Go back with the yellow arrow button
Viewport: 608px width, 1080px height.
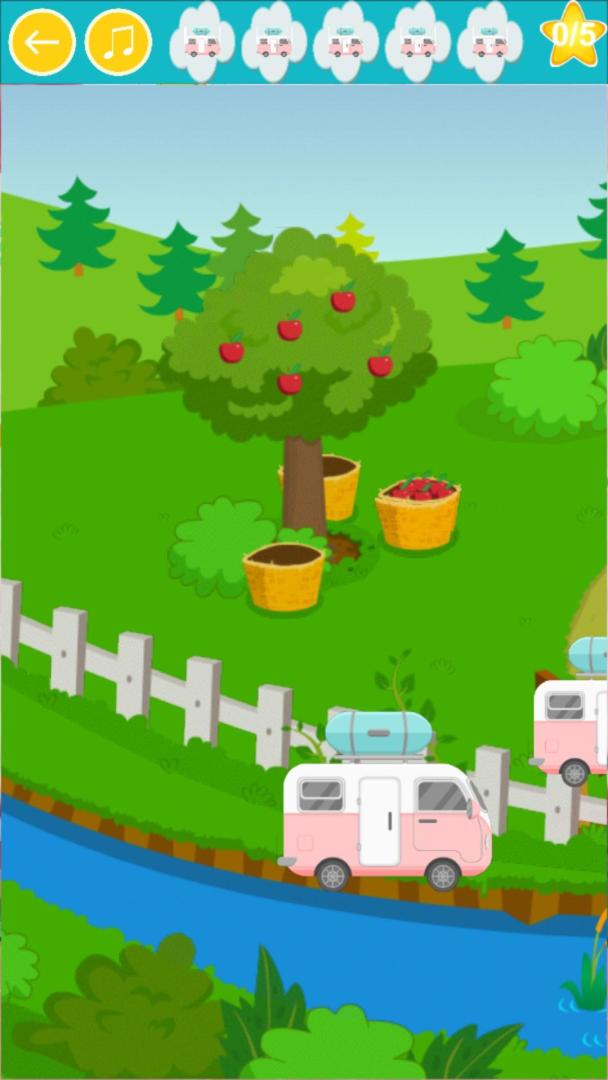[42, 42]
